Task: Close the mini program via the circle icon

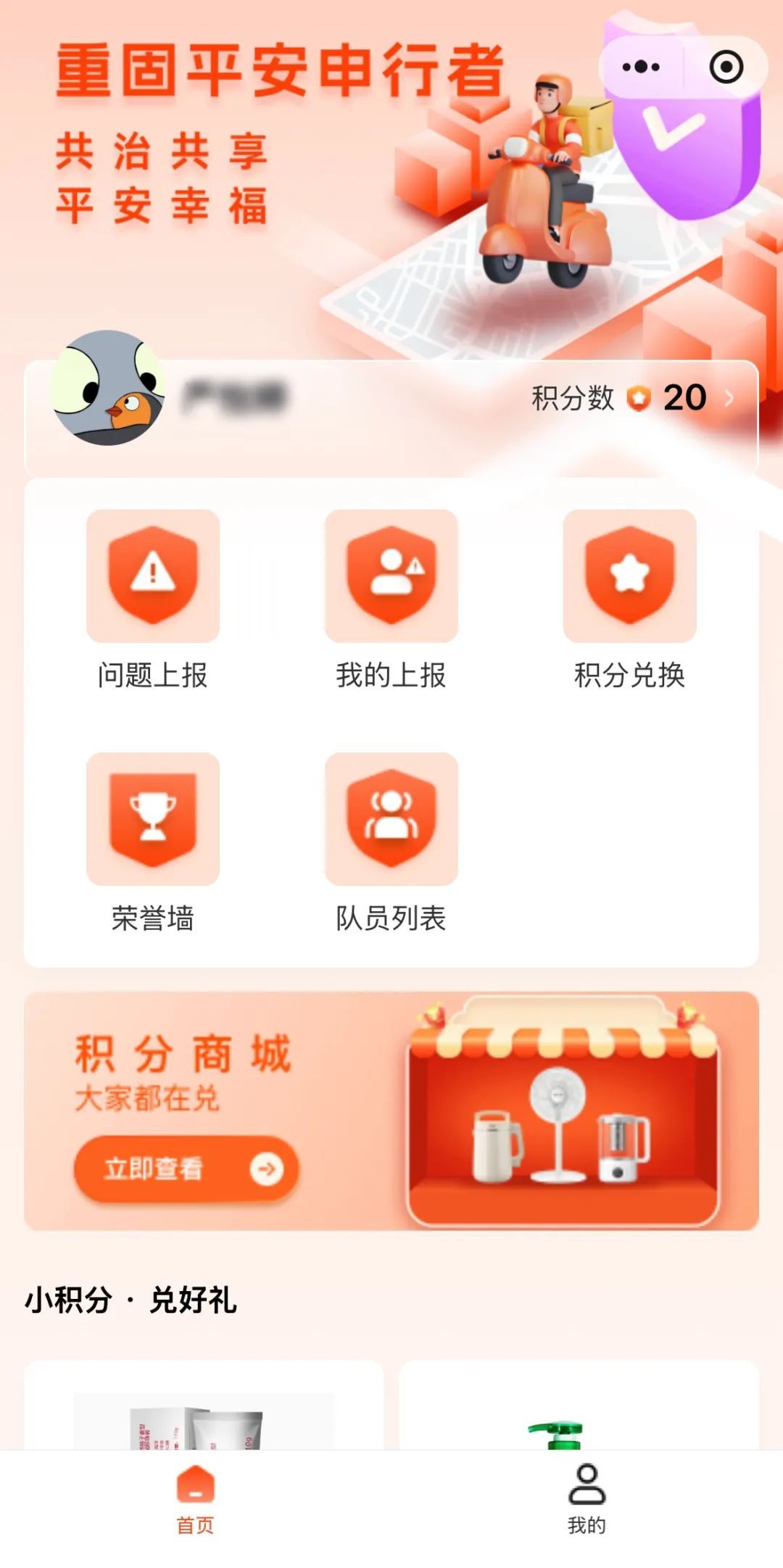Action: [726, 67]
